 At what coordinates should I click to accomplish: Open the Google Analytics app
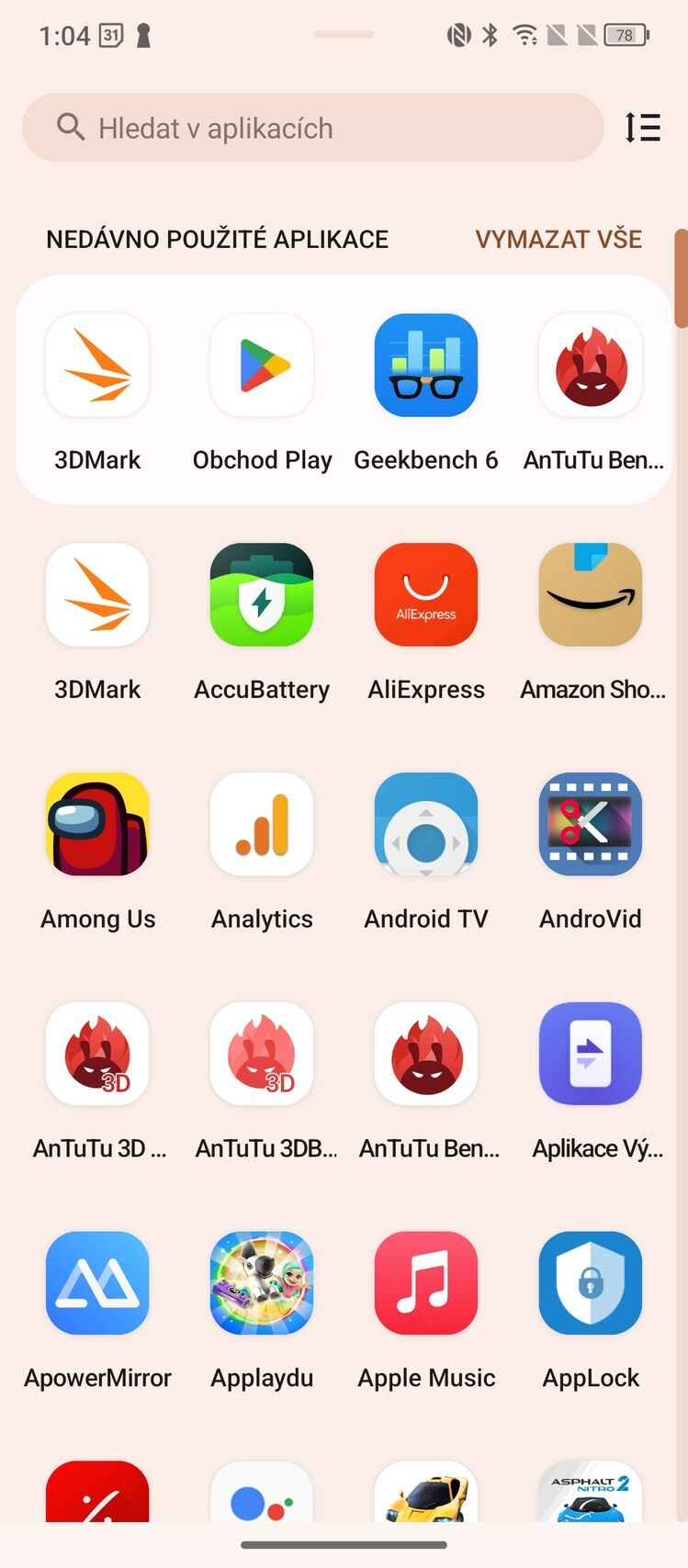click(x=261, y=824)
